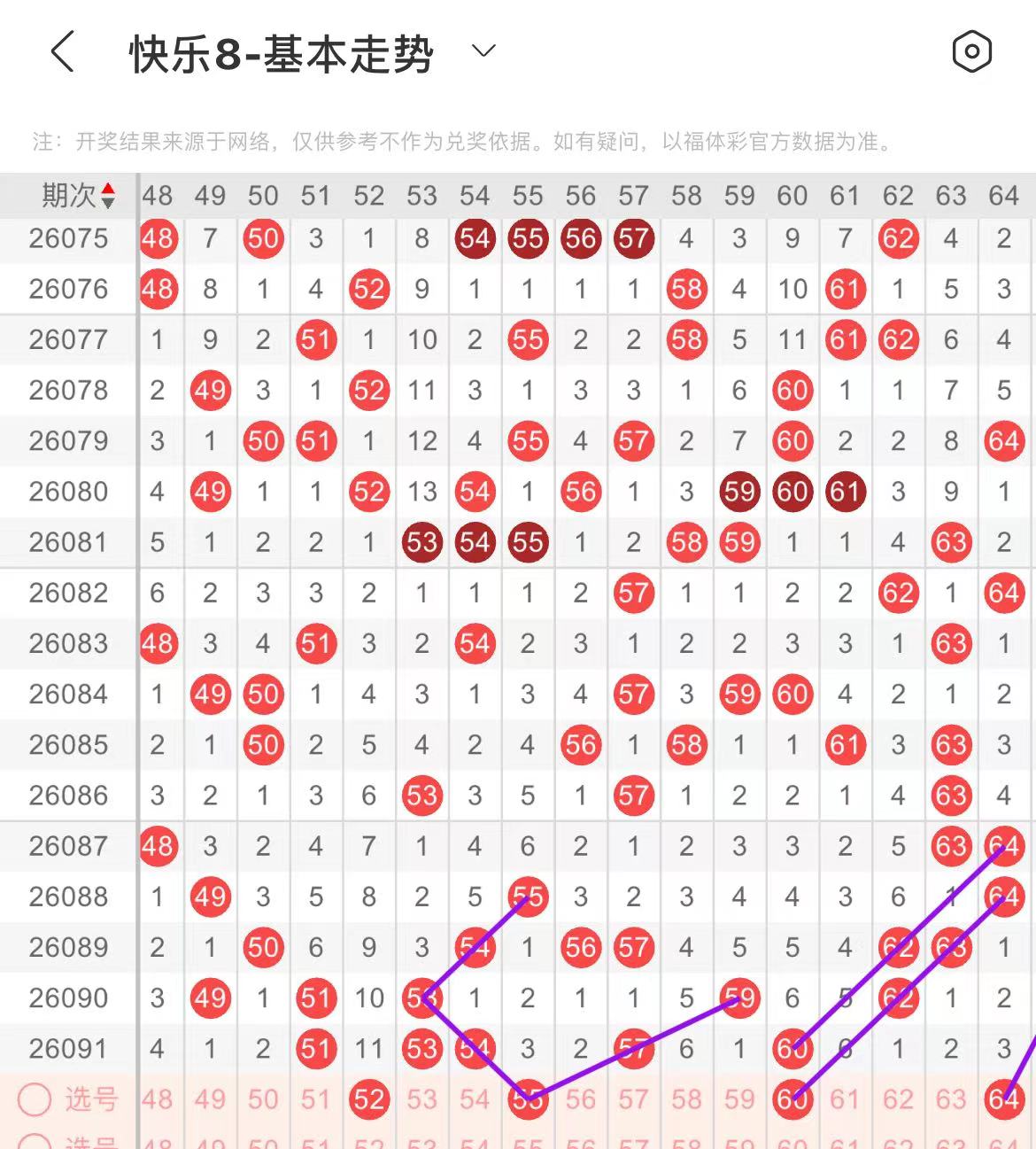Choose number 57 in the first 选号 row
The height and width of the screenshot is (1149, 1036).
pos(634,1099)
